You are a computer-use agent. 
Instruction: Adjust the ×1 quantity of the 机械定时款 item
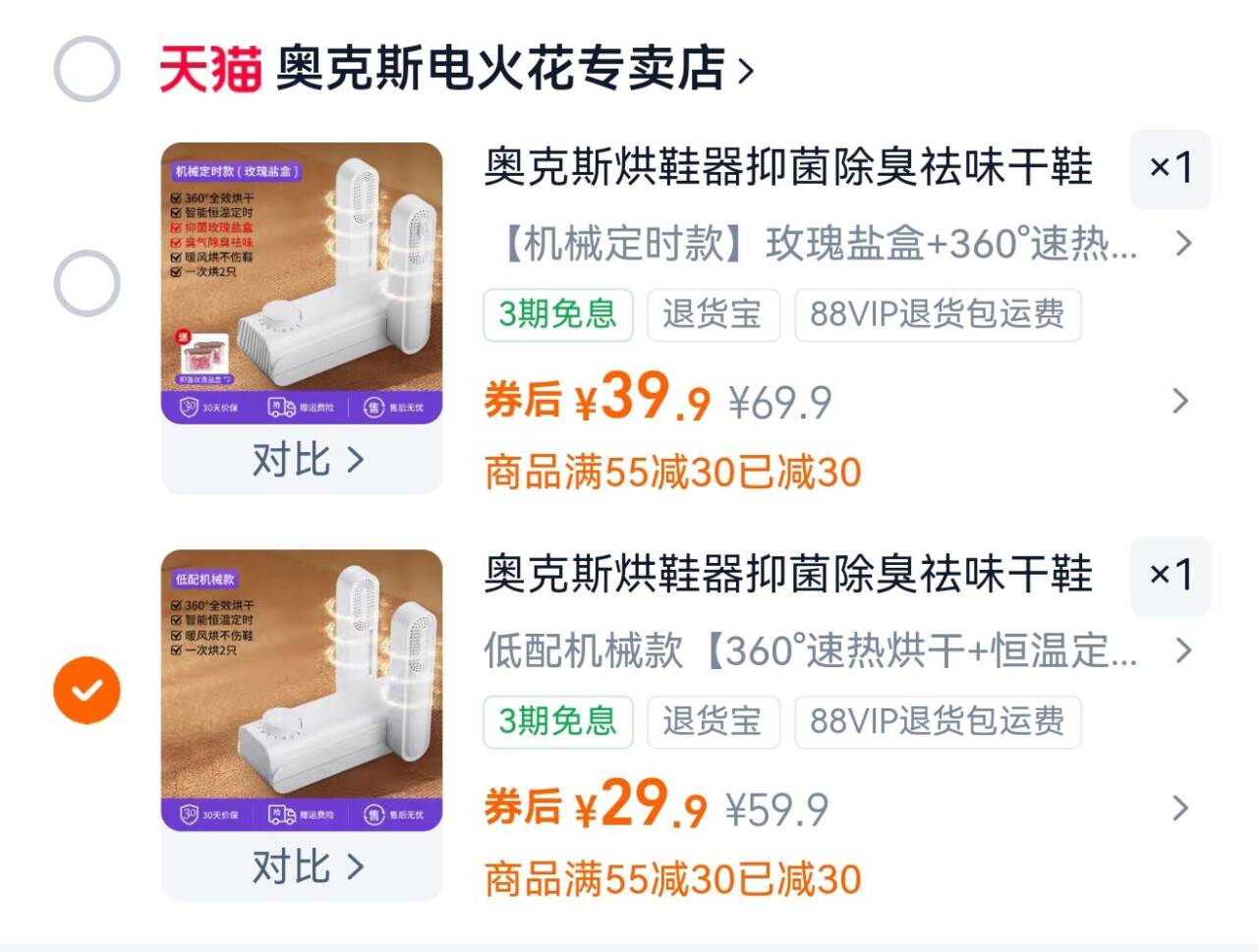coord(1170,169)
